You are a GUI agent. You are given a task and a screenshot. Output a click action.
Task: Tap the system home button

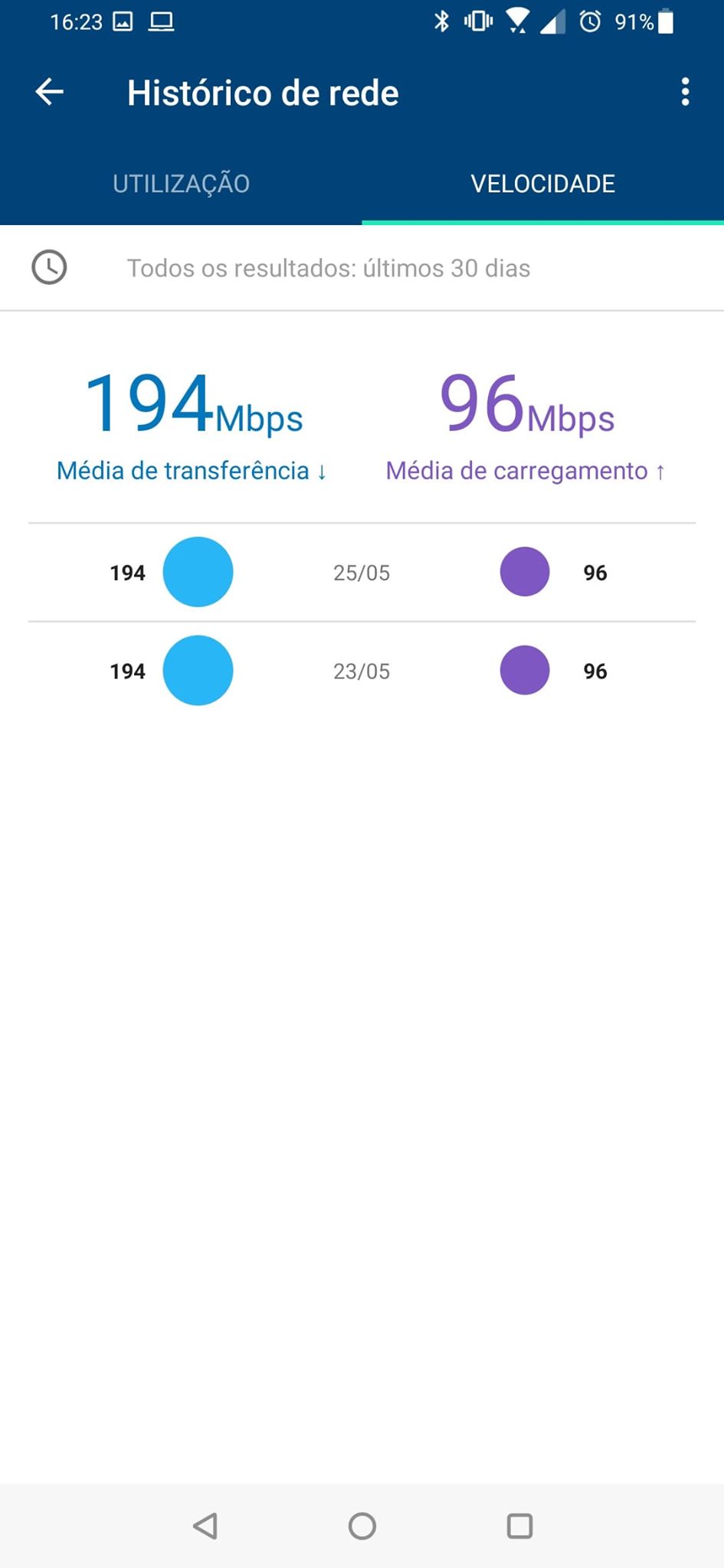[x=362, y=1526]
